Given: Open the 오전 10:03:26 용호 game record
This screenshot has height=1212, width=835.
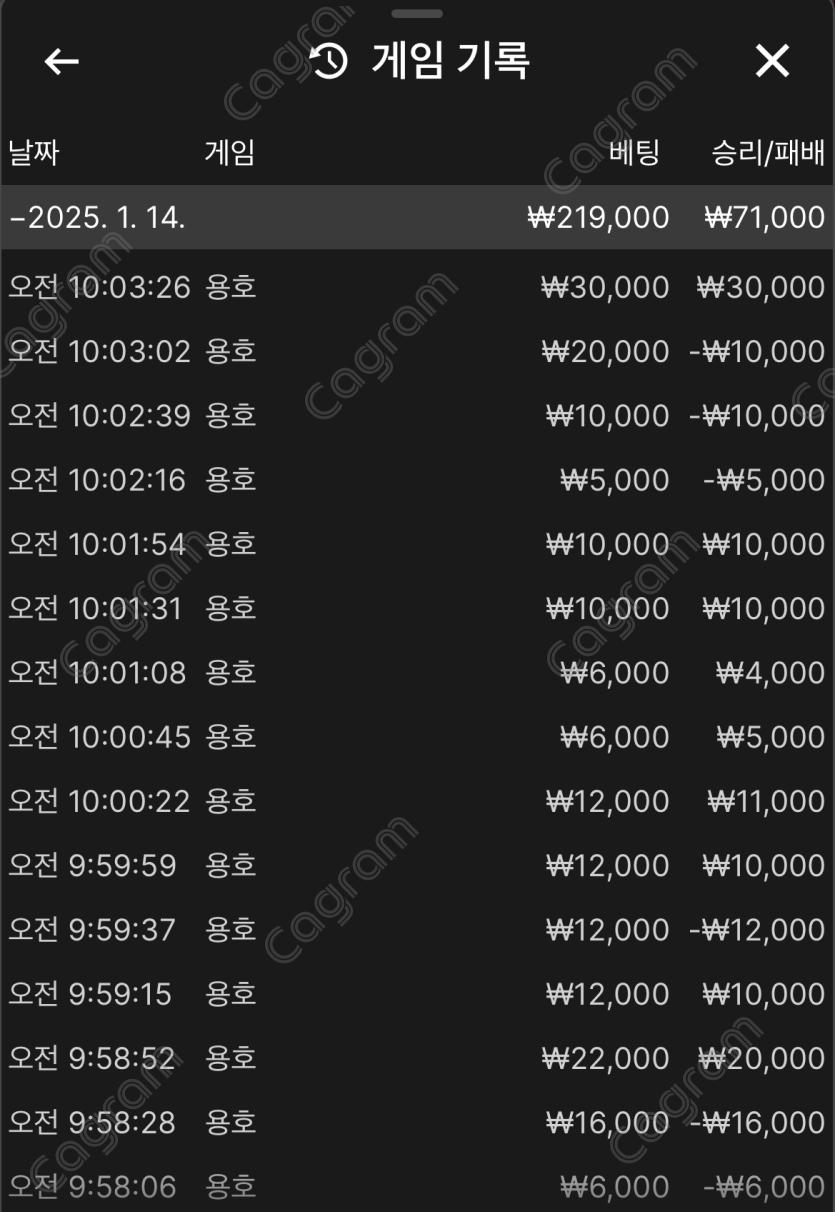Looking at the screenshot, I should click(416, 288).
